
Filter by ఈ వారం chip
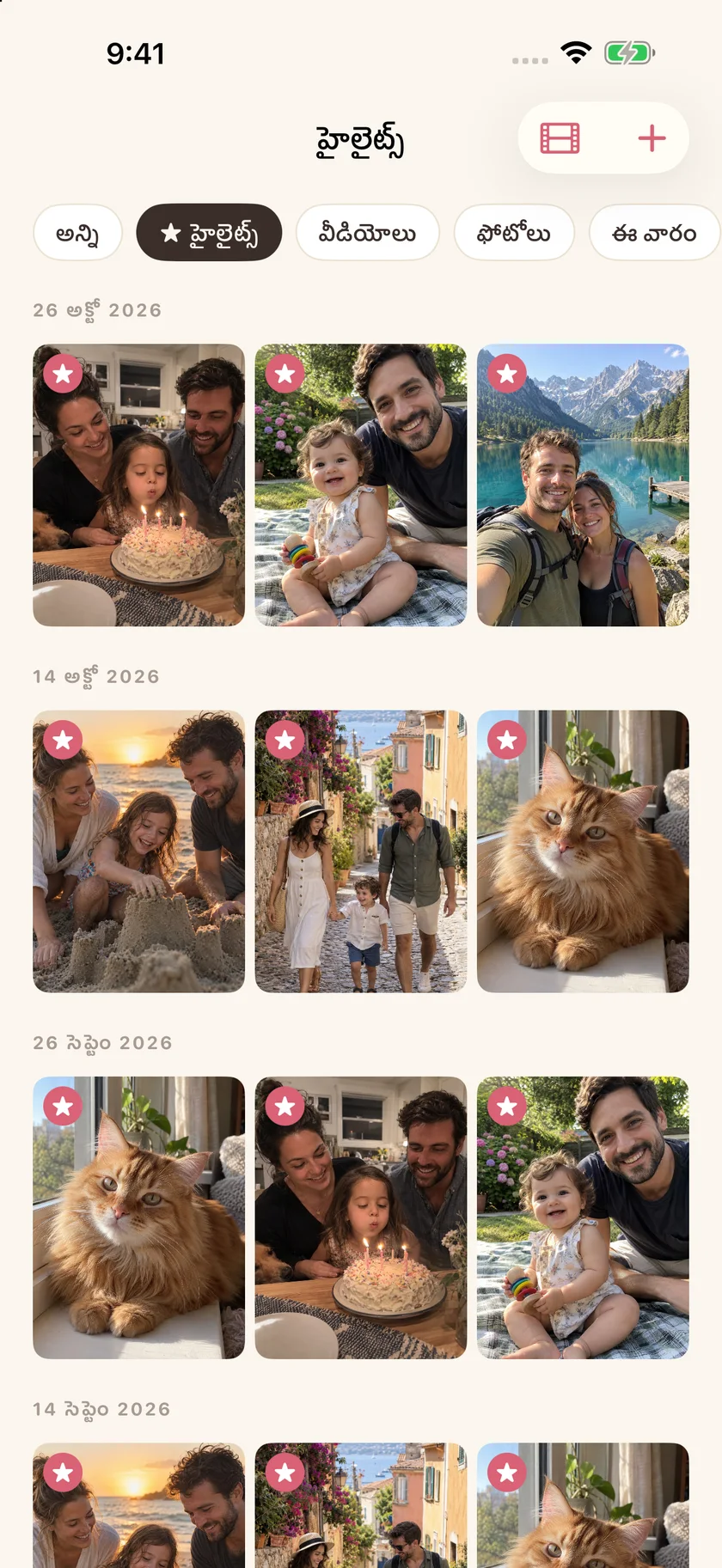654,233
